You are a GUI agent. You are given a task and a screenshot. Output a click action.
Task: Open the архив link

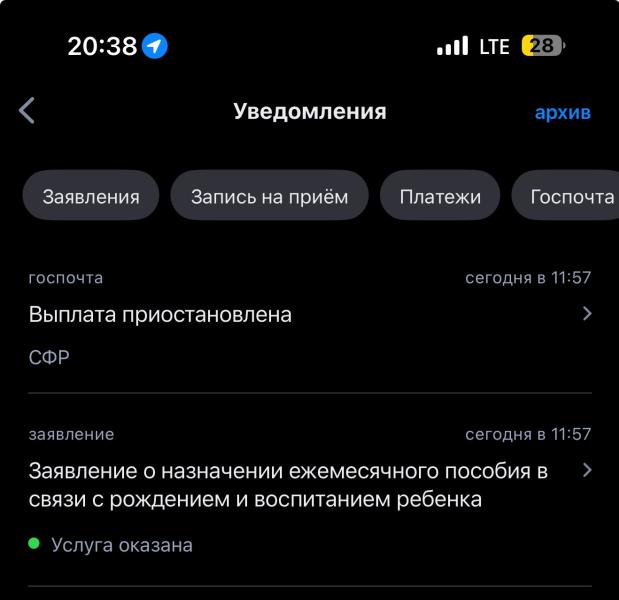563,112
